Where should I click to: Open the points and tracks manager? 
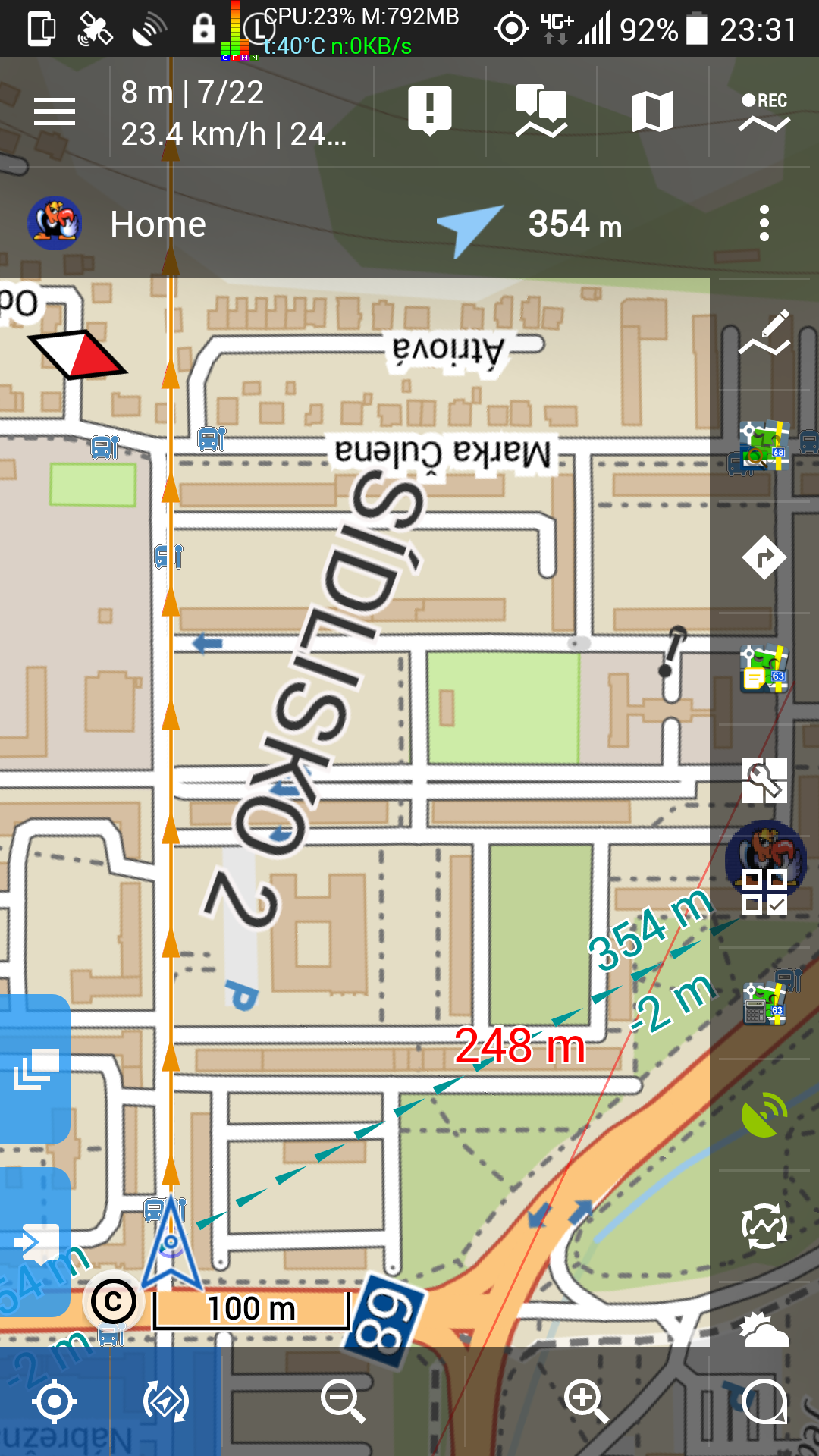pyautogui.click(x=541, y=111)
